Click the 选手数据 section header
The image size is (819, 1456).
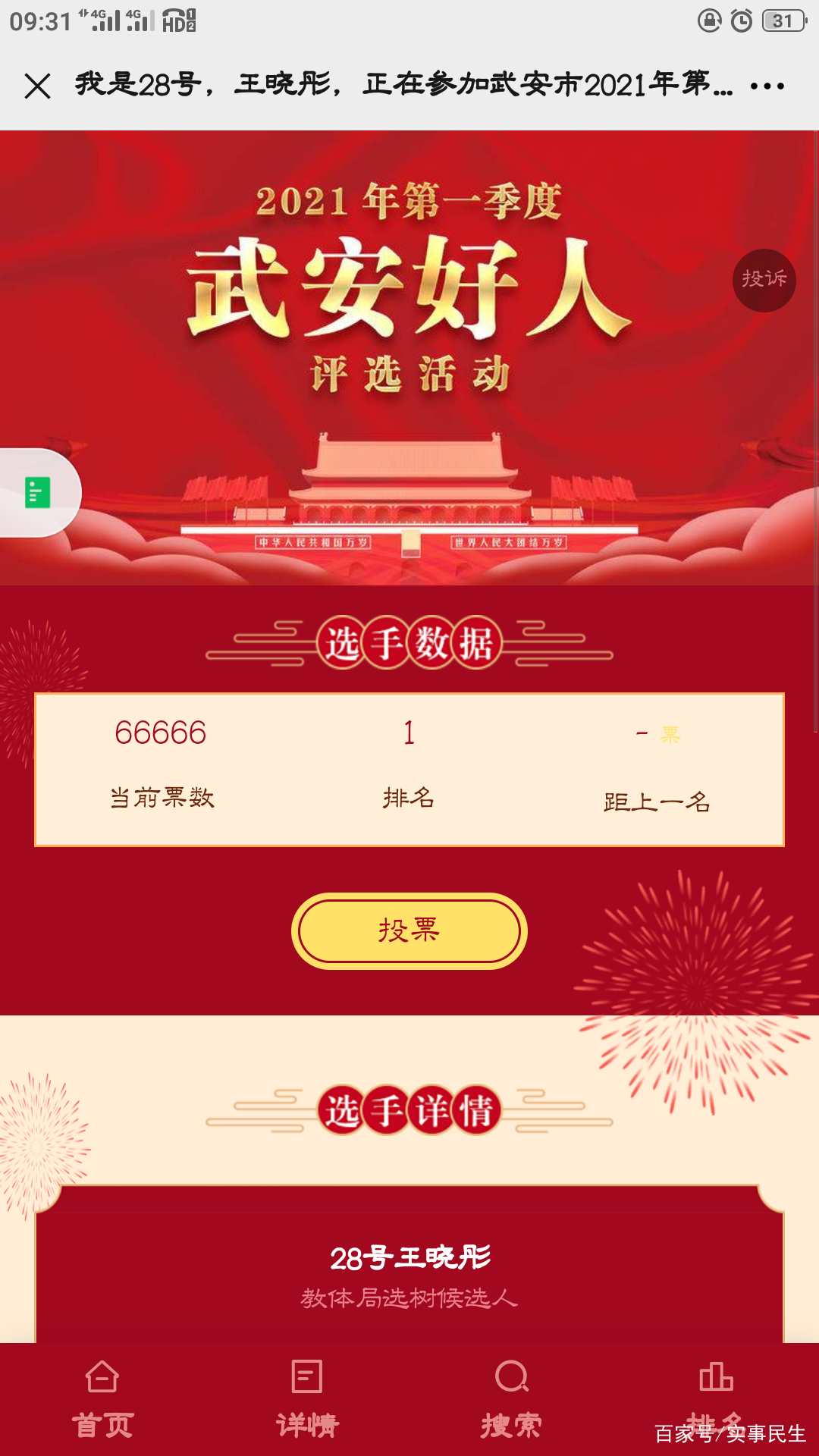(x=409, y=641)
